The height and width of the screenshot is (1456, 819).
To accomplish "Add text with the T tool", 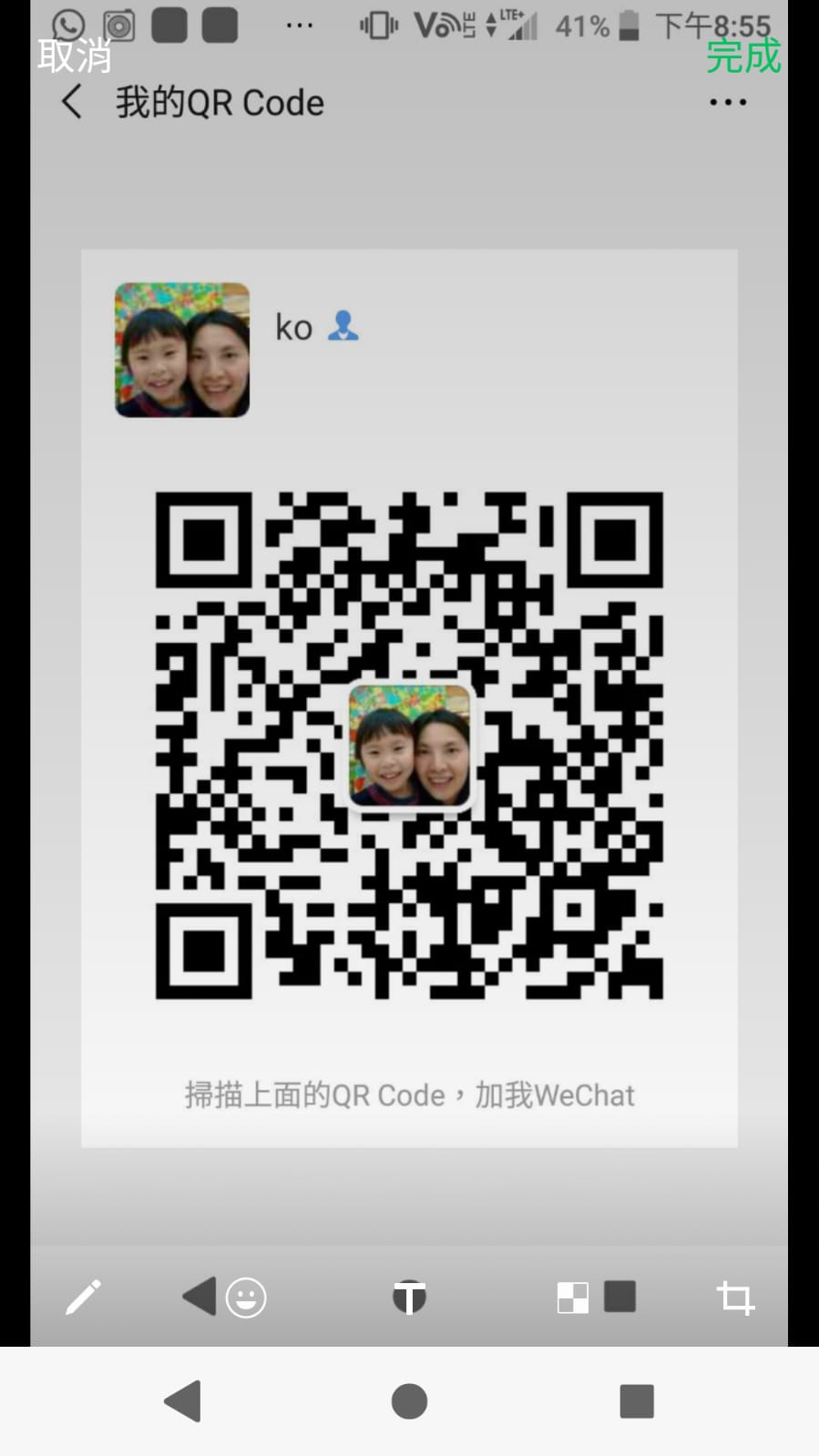I will tap(409, 1298).
